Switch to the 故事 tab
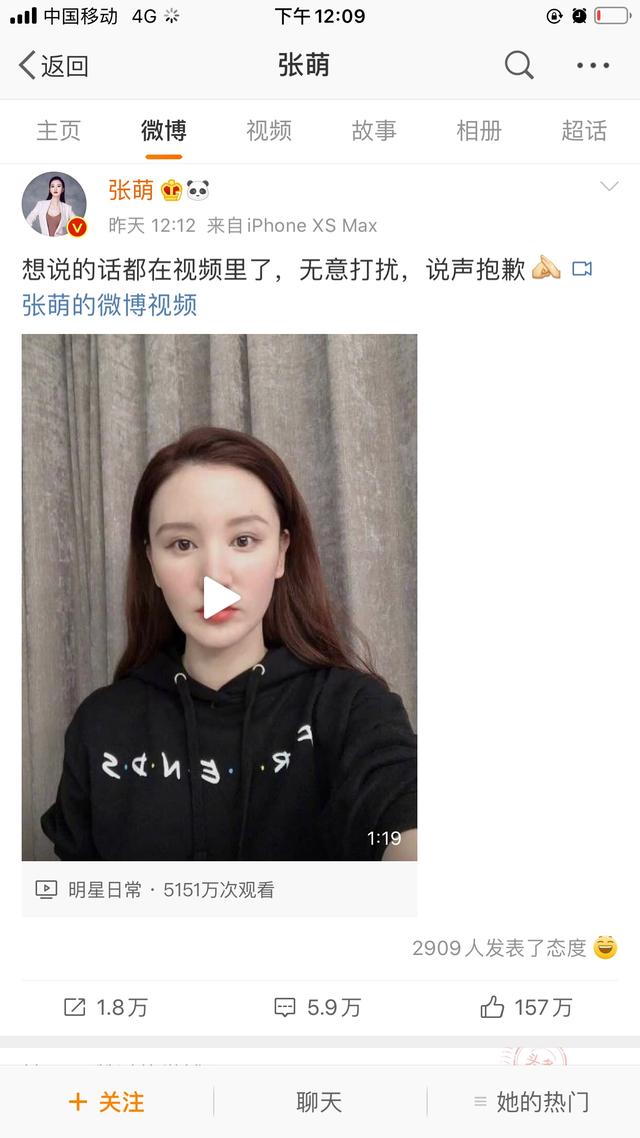 coord(374,131)
